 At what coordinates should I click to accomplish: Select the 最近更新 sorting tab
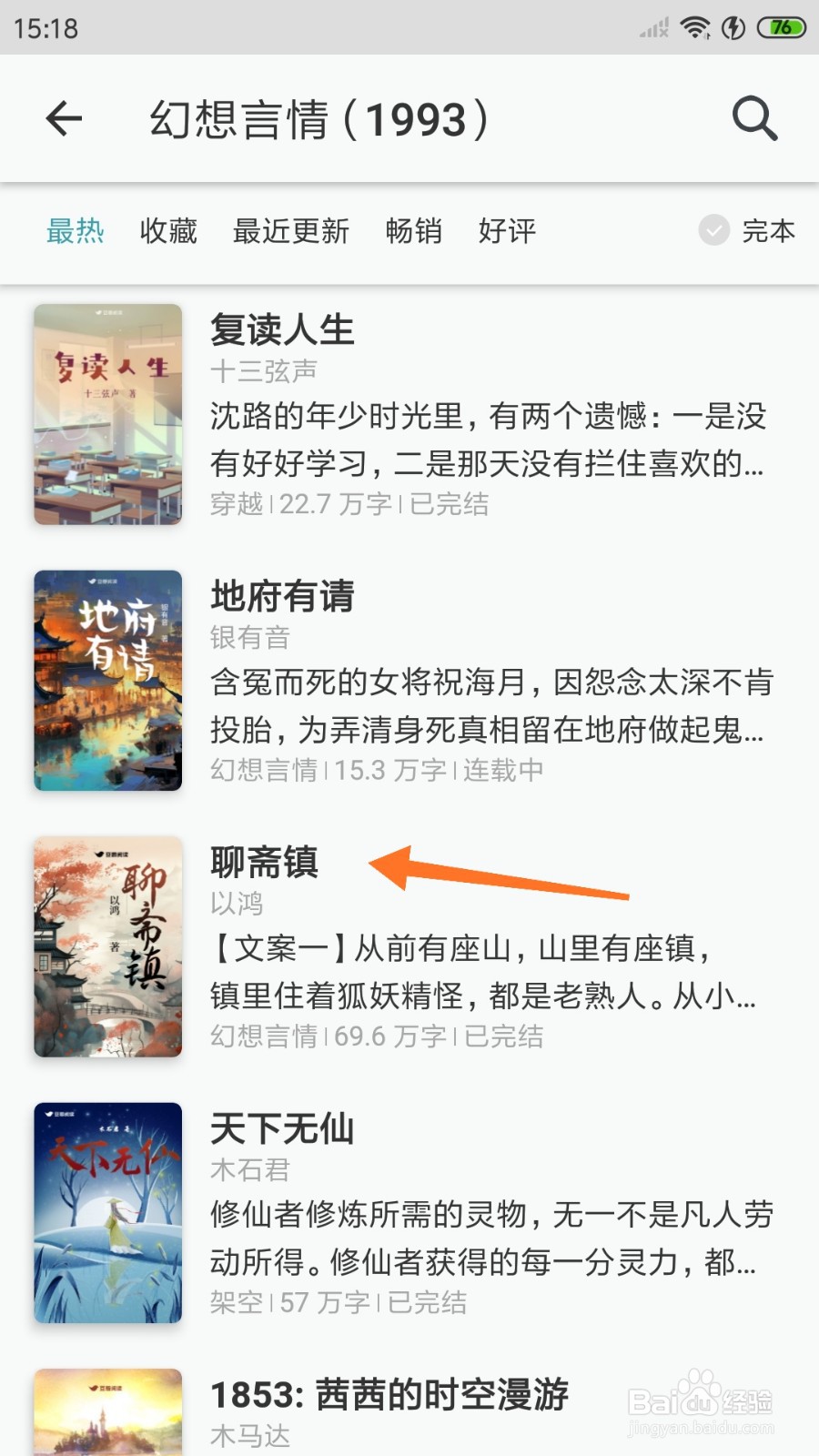pyautogui.click(x=293, y=232)
